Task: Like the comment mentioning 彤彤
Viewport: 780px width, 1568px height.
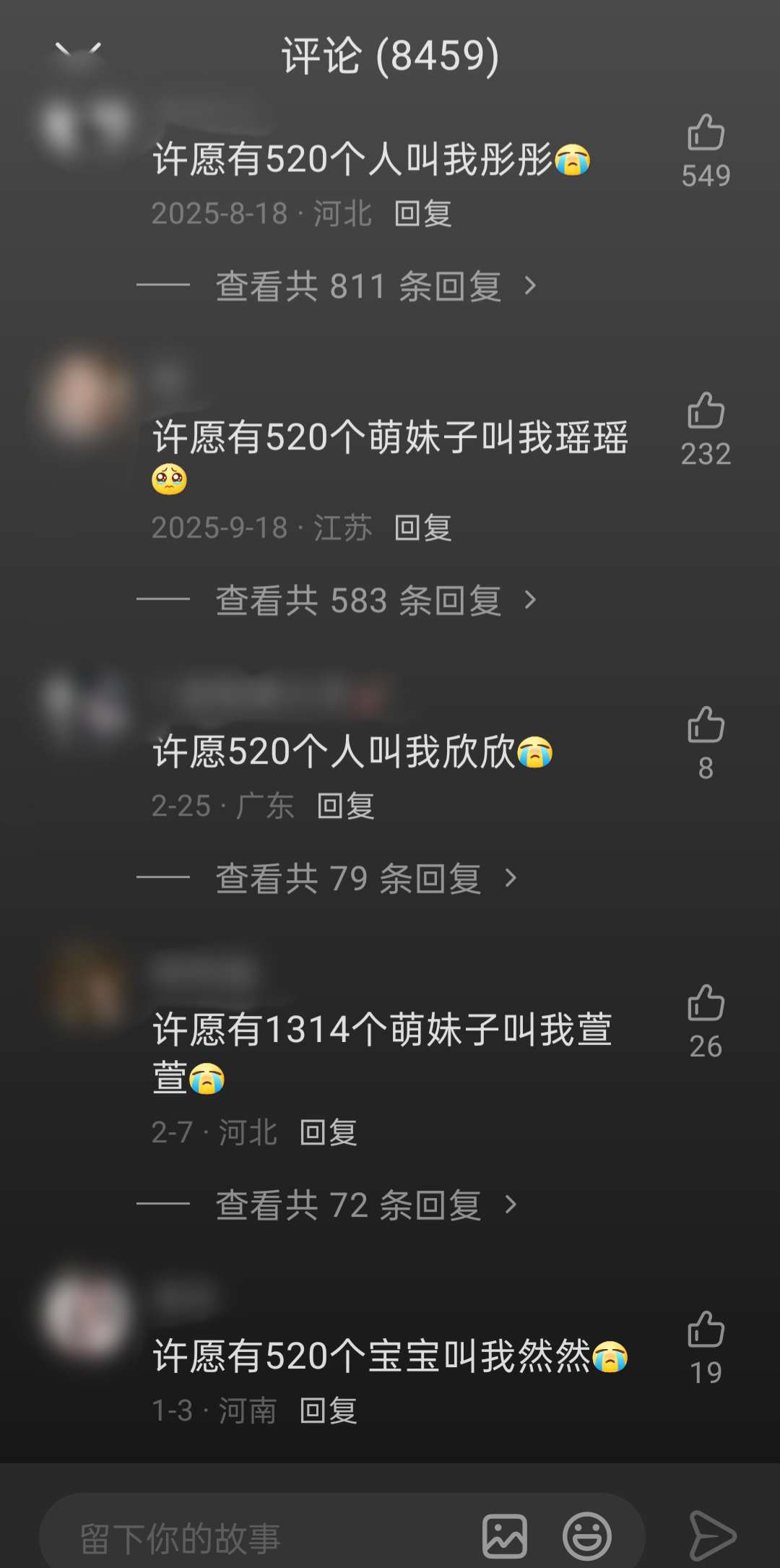Action: point(706,134)
